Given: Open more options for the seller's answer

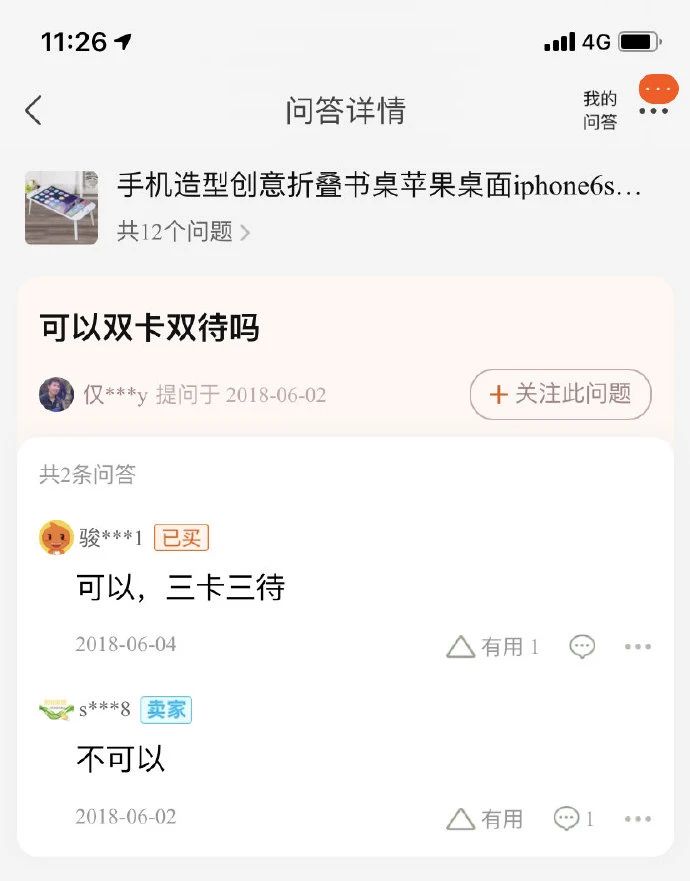Looking at the screenshot, I should pyautogui.click(x=637, y=819).
